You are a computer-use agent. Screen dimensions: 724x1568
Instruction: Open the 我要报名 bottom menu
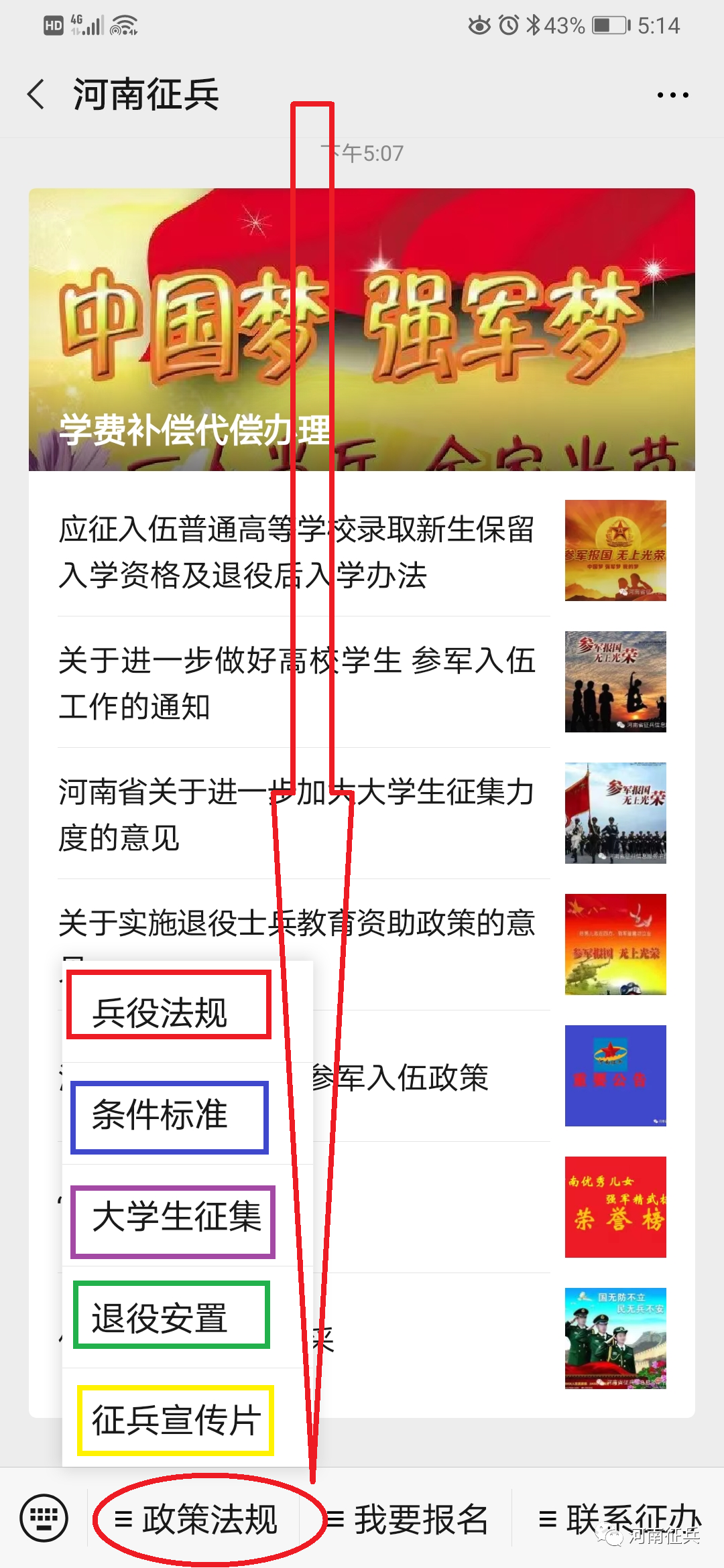[x=410, y=1519]
